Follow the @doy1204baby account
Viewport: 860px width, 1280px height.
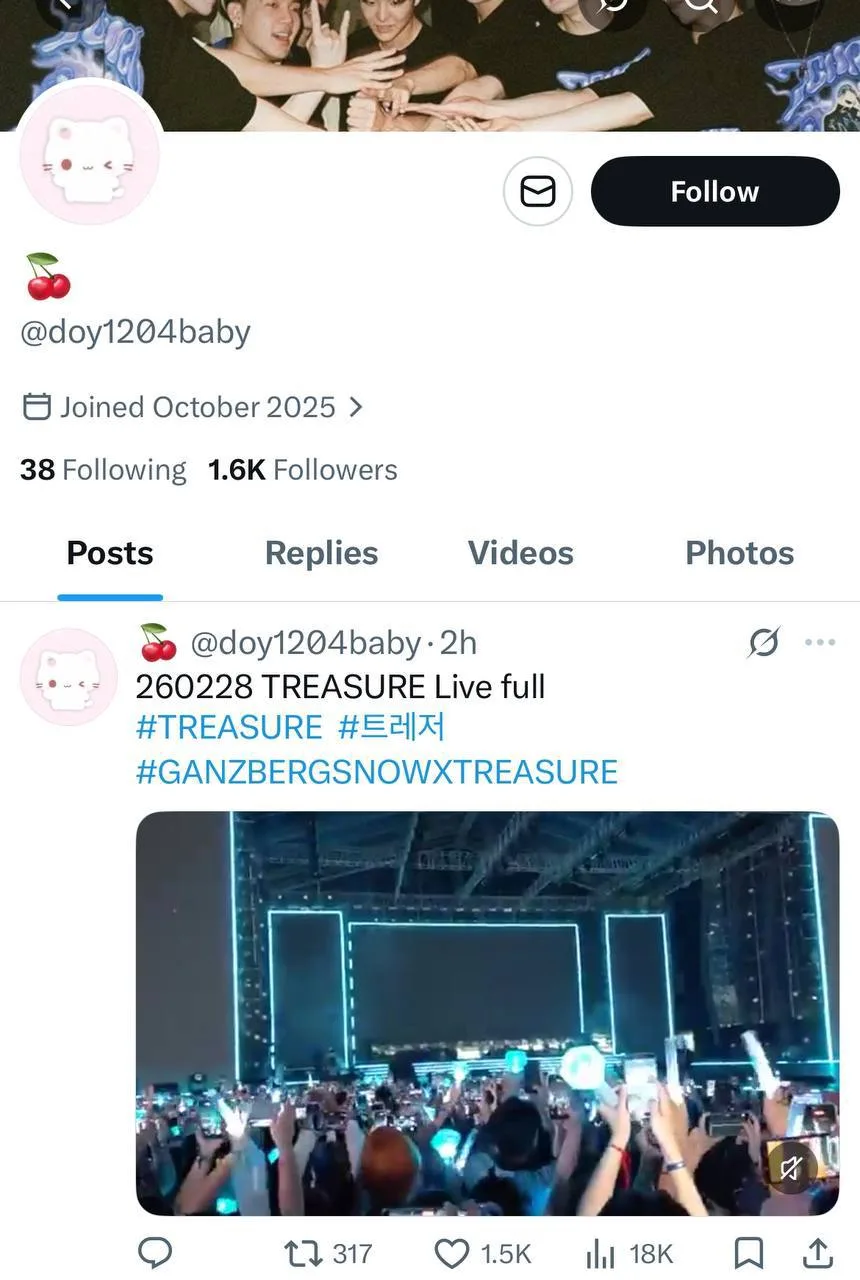pos(714,191)
